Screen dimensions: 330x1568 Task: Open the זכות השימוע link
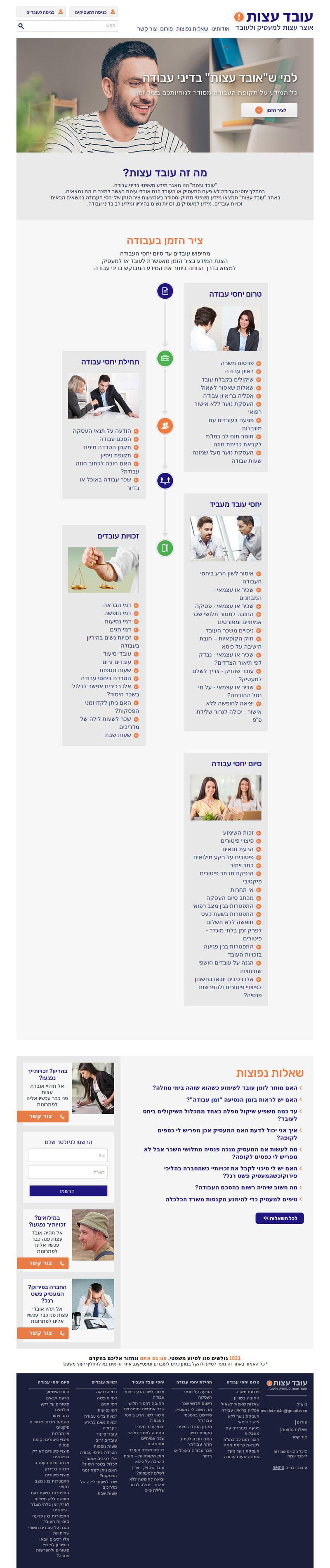click(238, 833)
